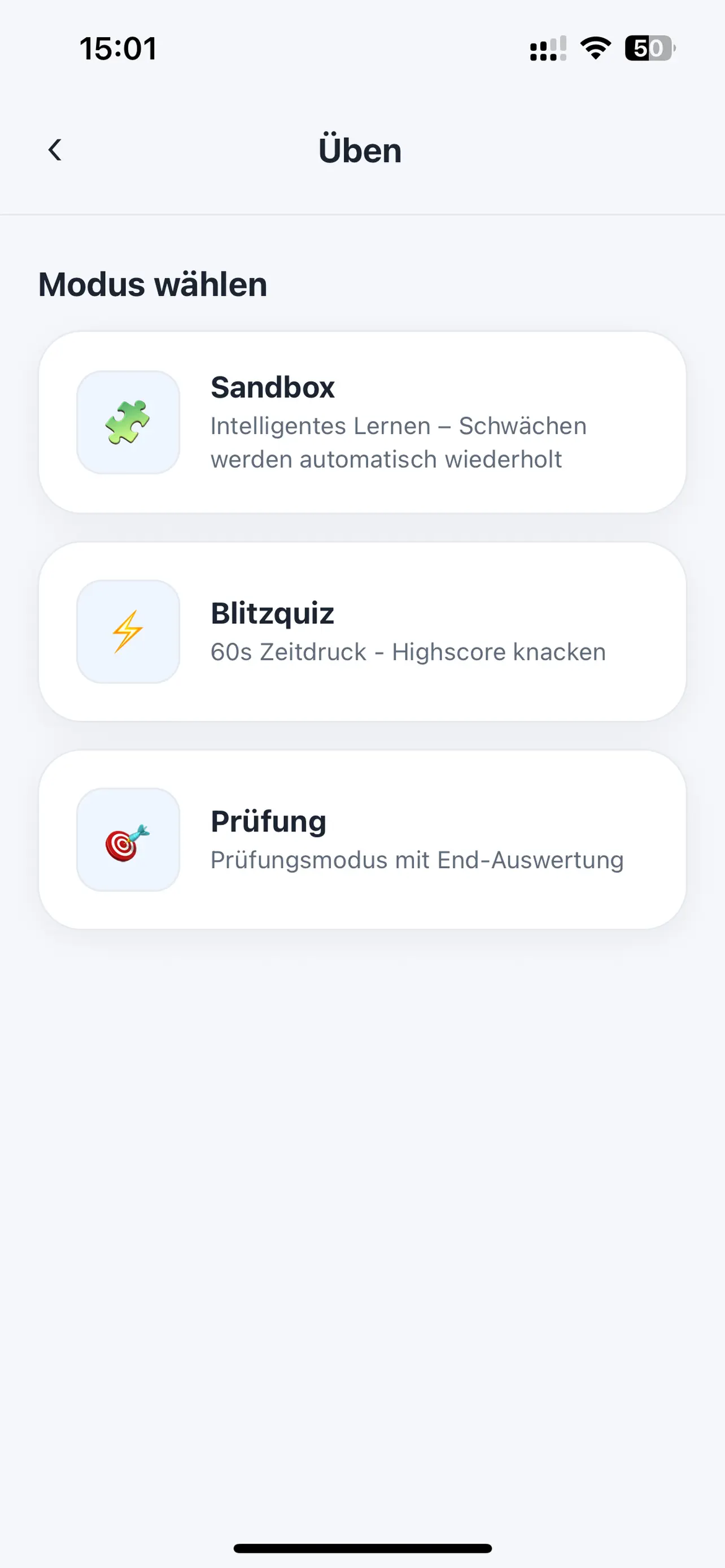Viewport: 725px width, 1568px height.
Task: Tap the clock showing 15:01
Action: pyautogui.click(x=118, y=49)
